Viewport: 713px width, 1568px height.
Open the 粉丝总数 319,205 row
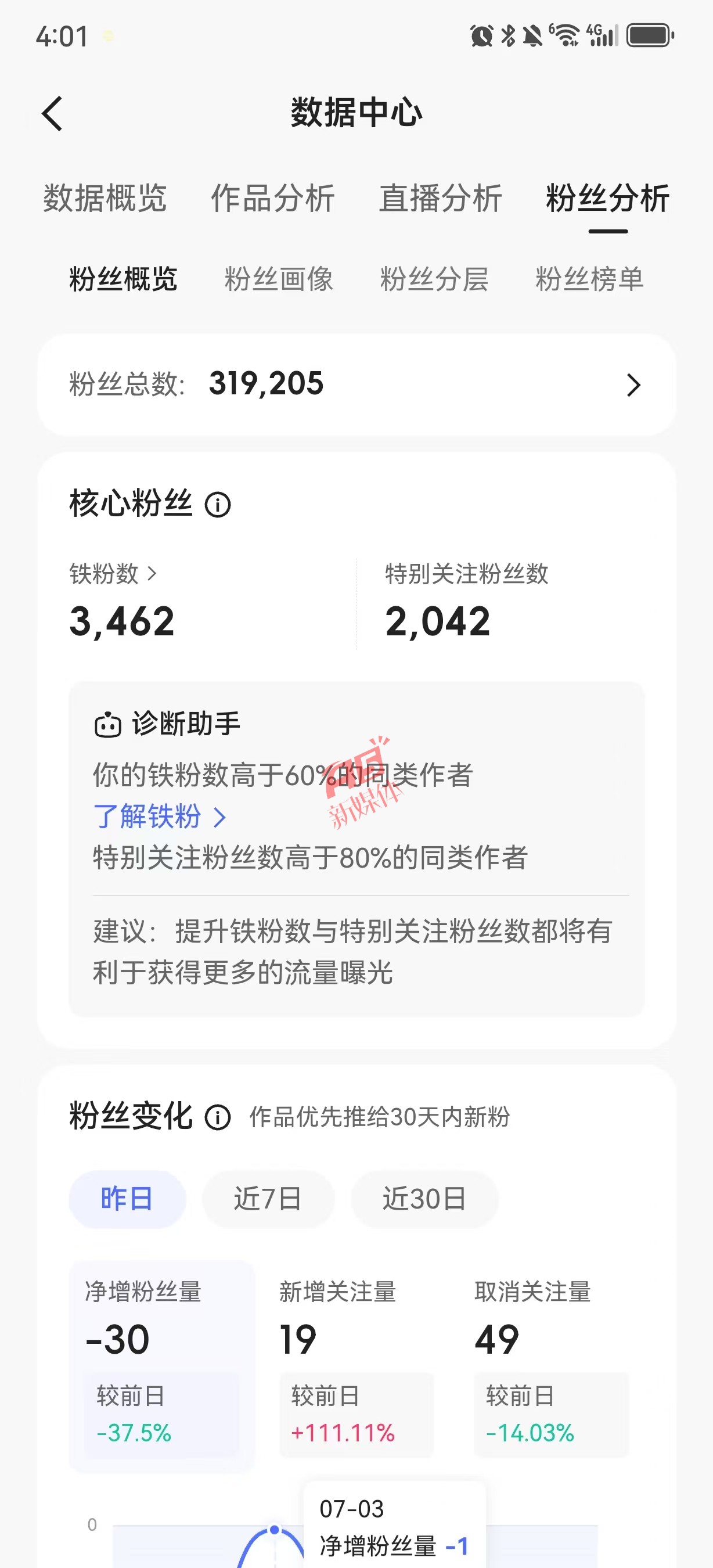pos(356,384)
